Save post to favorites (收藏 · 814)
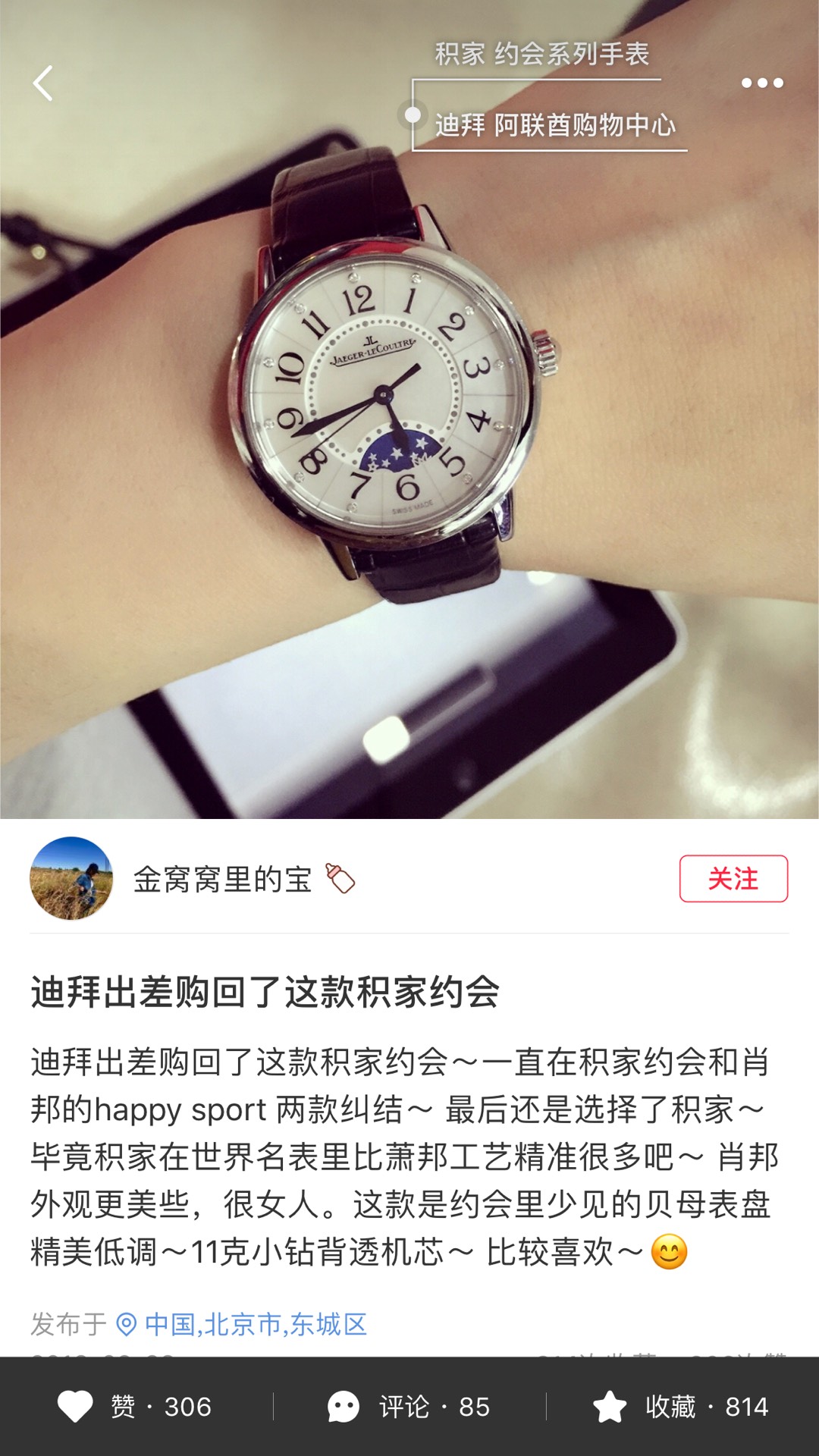 [681, 1407]
